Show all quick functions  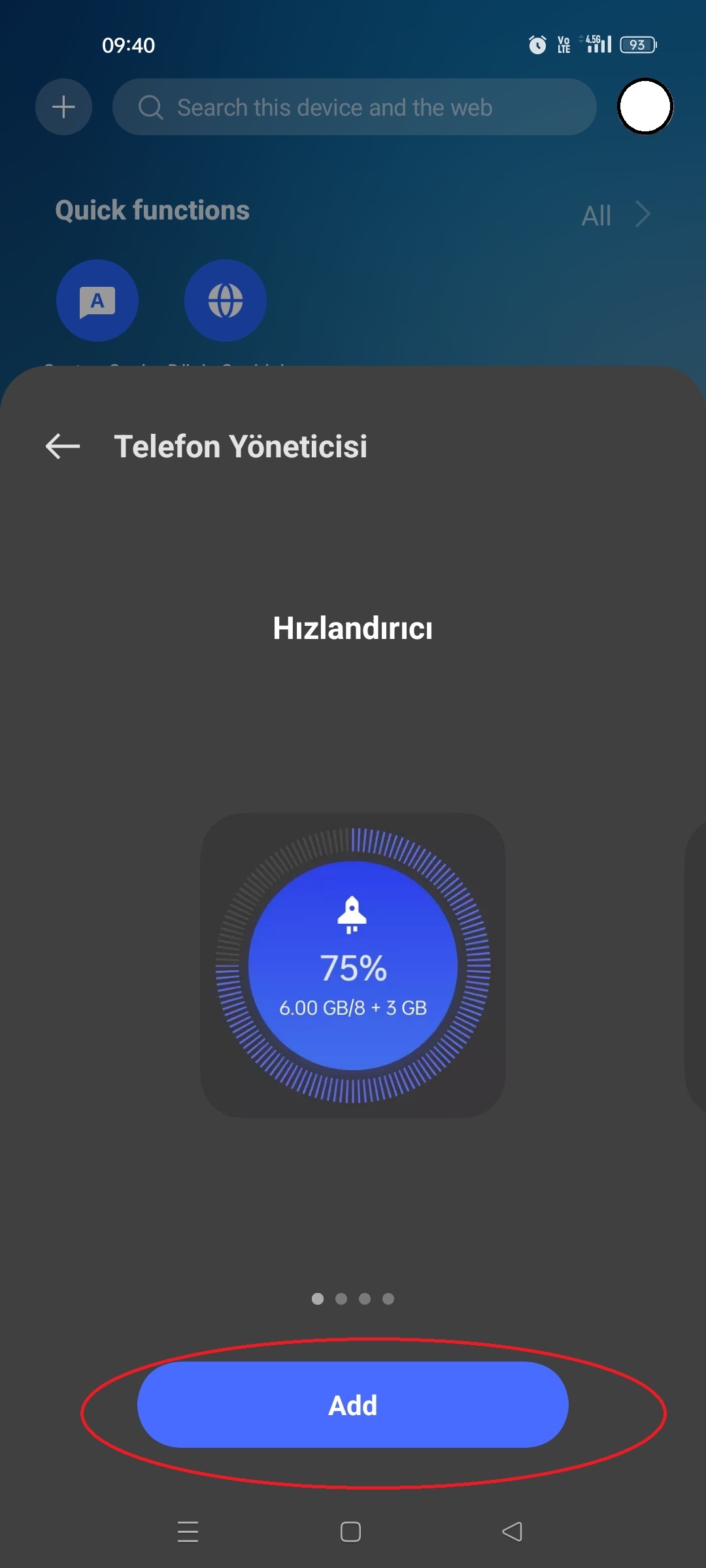[x=616, y=214]
